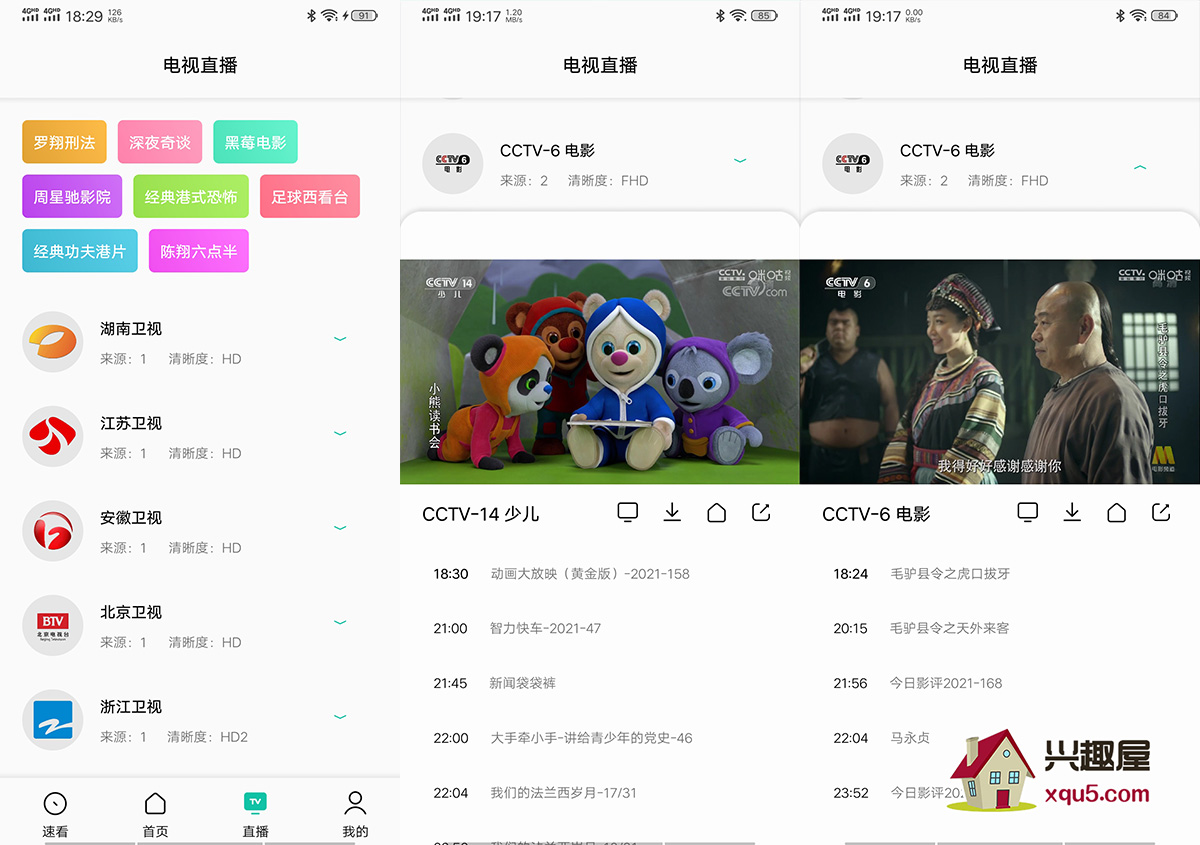Switch to the 我的 tab

(355, 813)
